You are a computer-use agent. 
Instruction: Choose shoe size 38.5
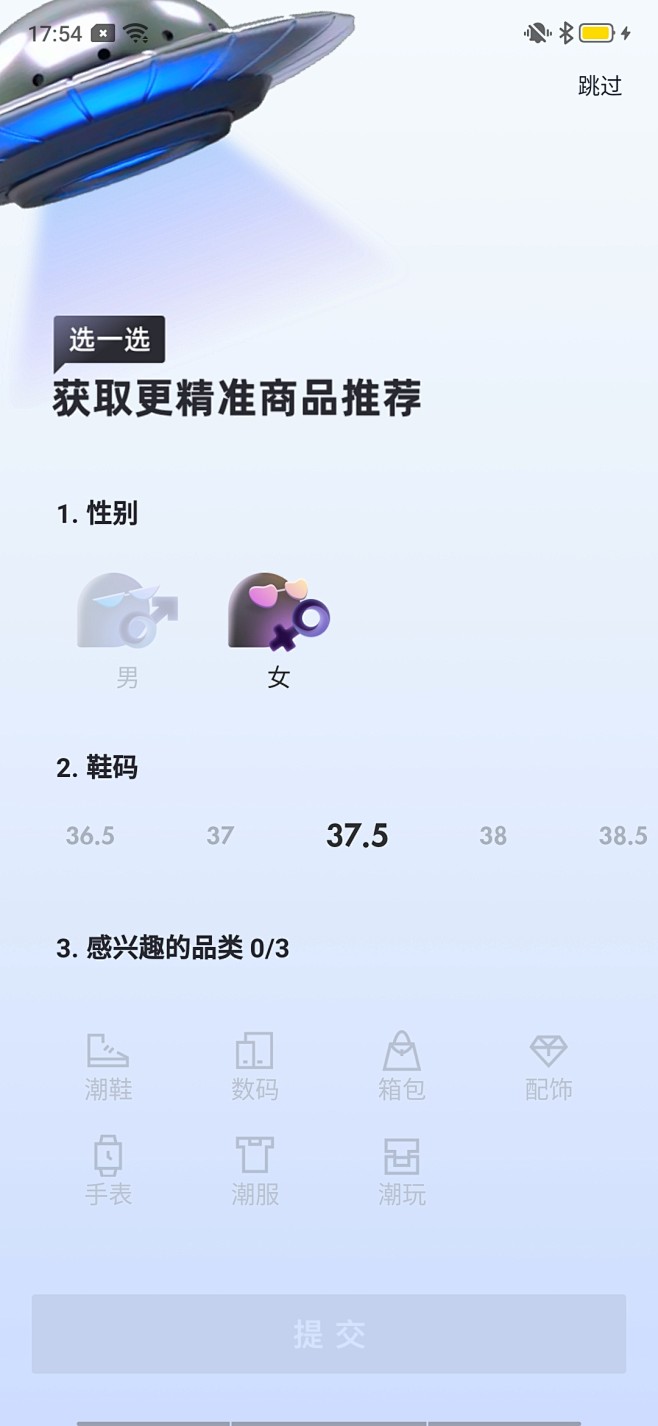[622, 836]
